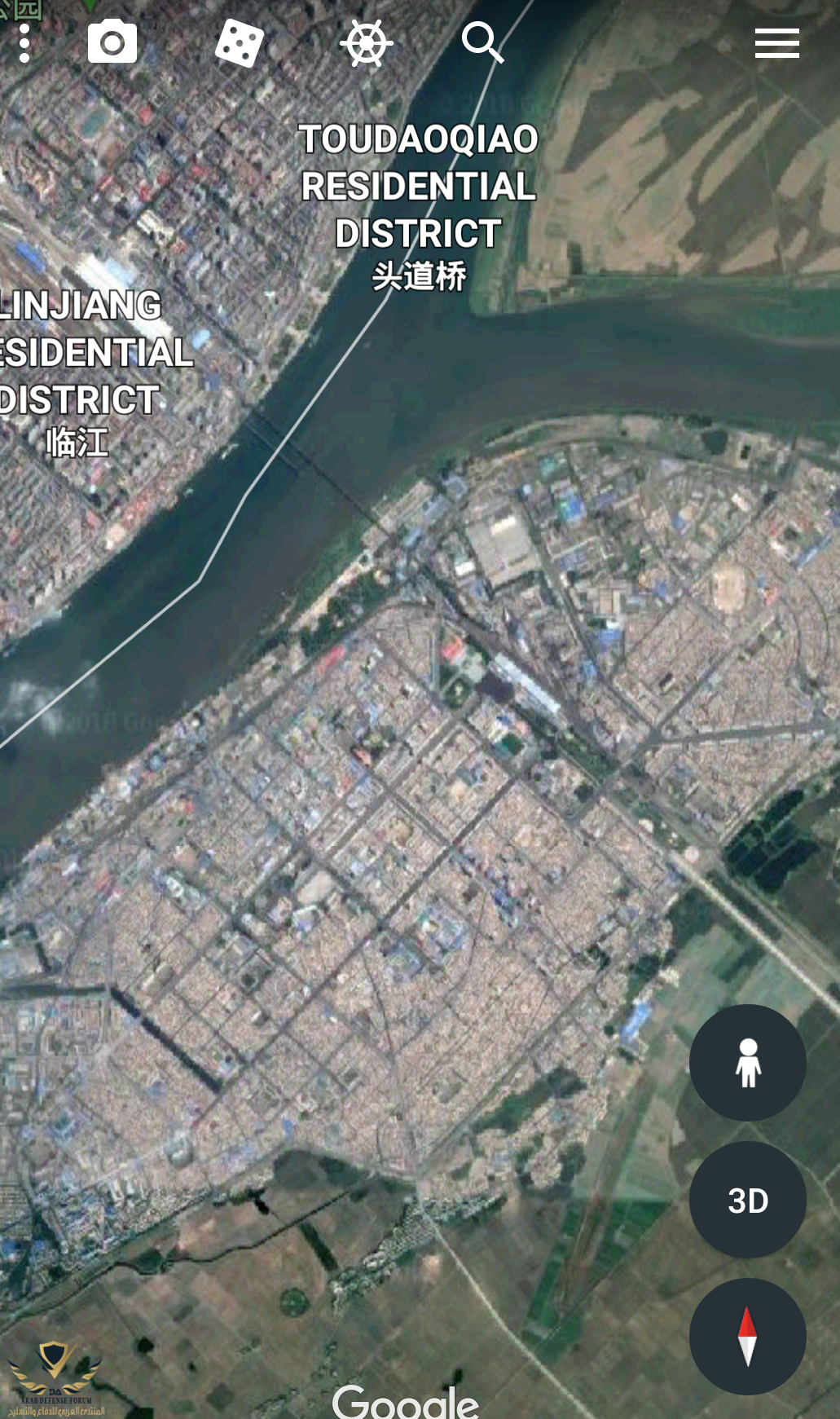Open Voyager ship's wheel icon
Image resolution: width=840 pixels, height=1419 pixels.
[x=366, y=43]
